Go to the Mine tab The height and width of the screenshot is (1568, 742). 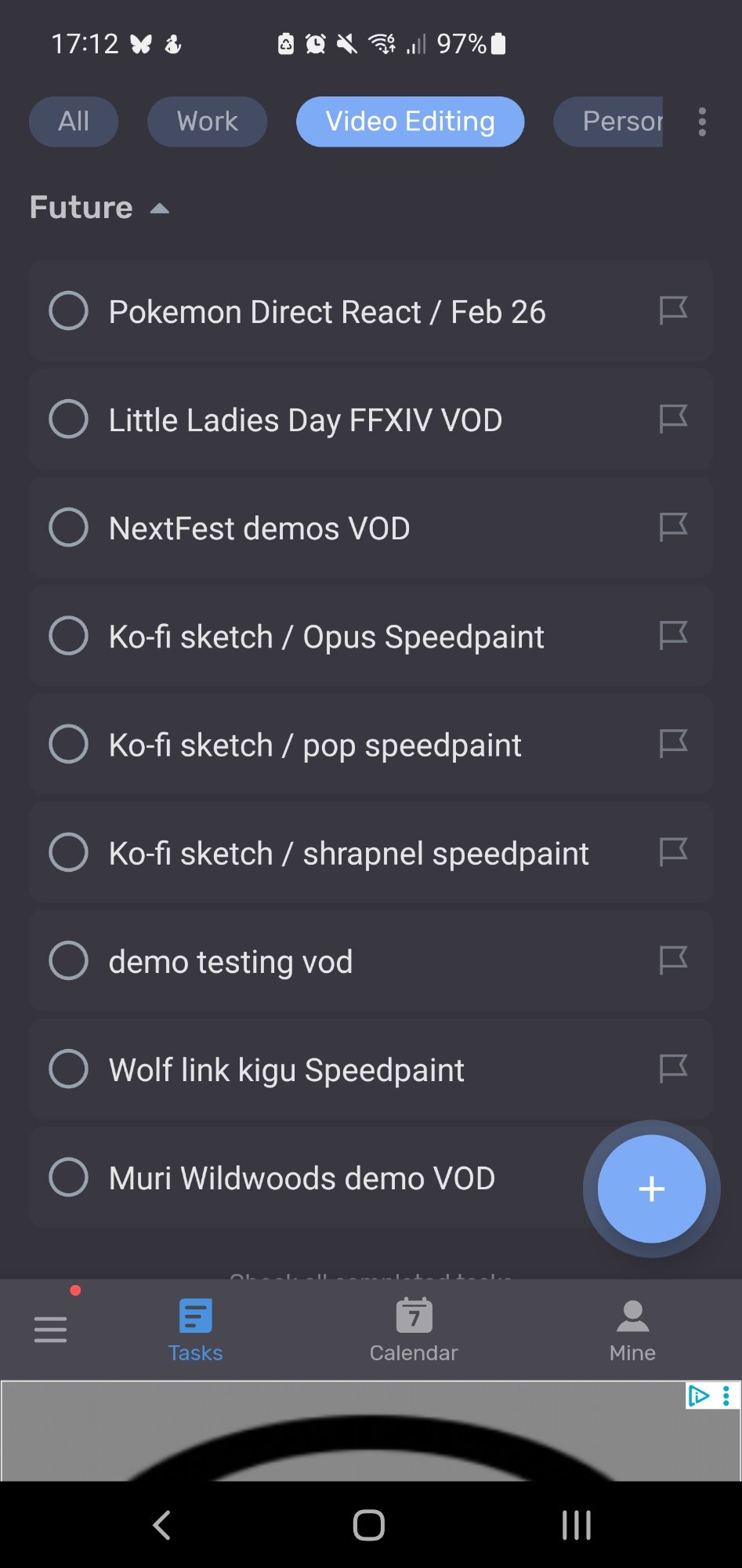(632, 1330)
